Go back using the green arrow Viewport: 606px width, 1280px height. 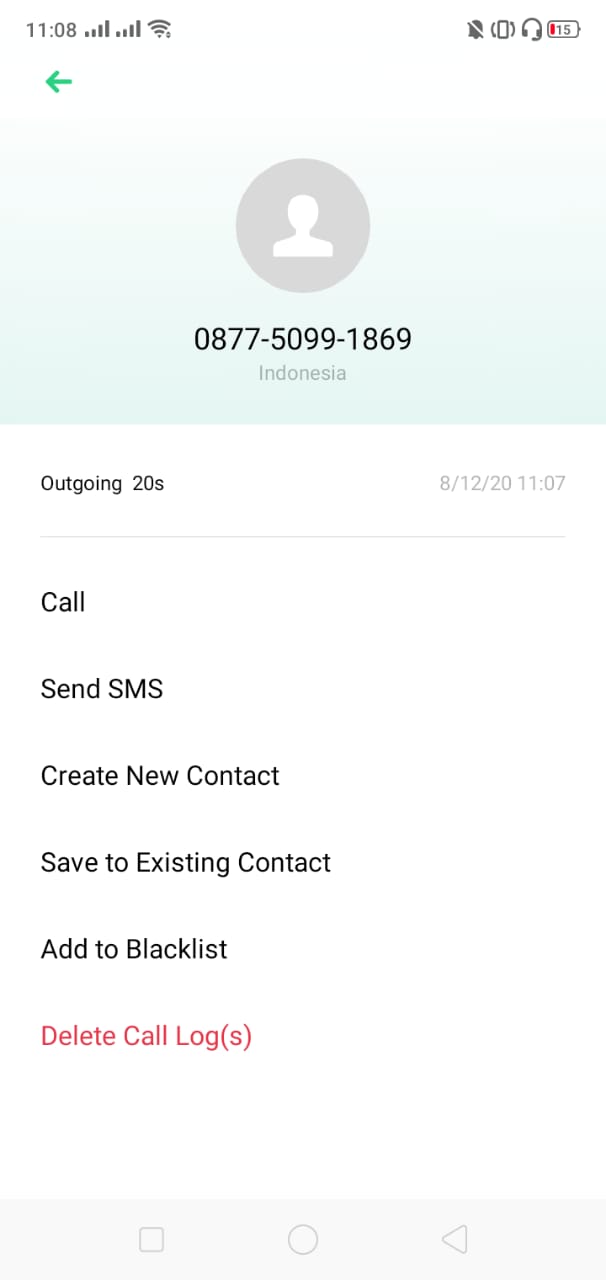[59, 82]
